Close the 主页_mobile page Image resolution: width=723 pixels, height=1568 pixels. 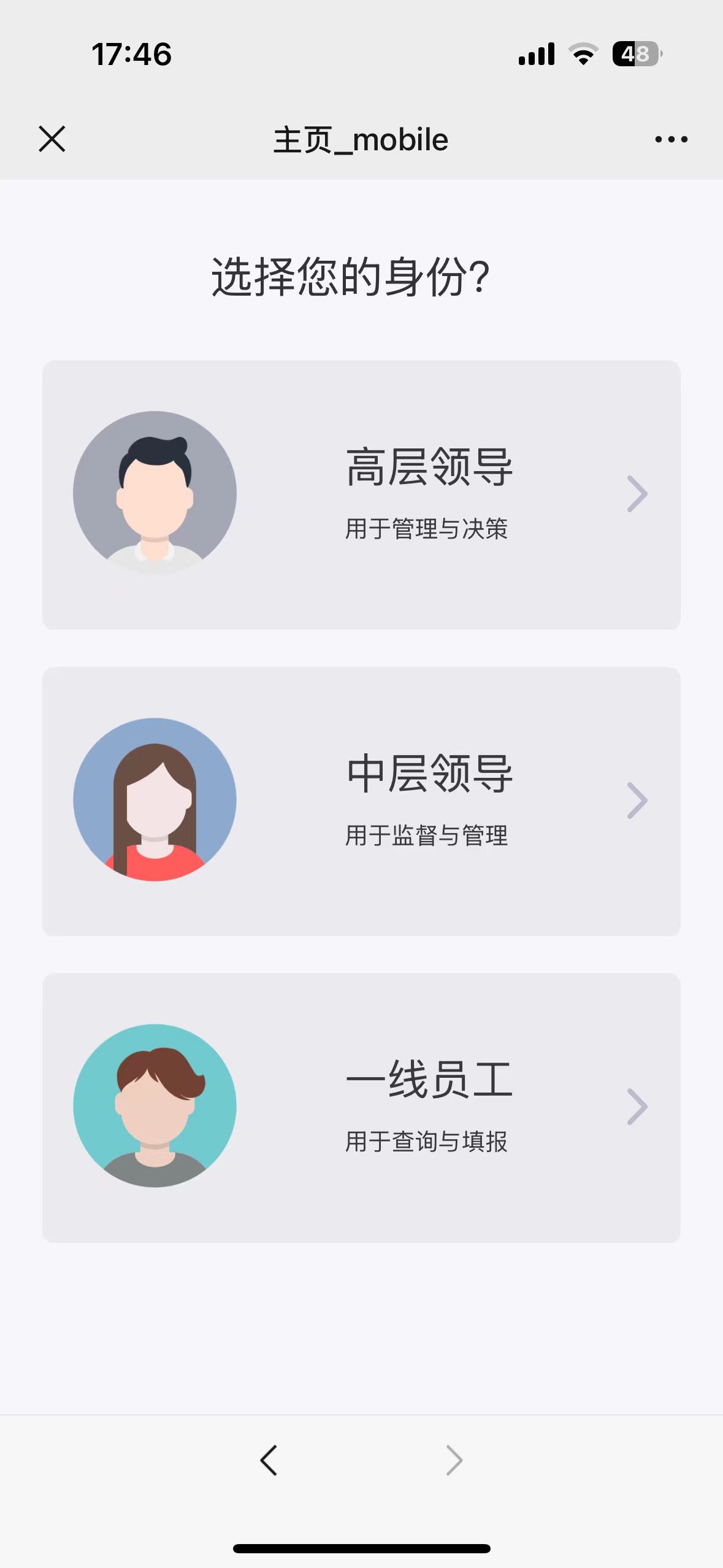(x=52, y=139)
